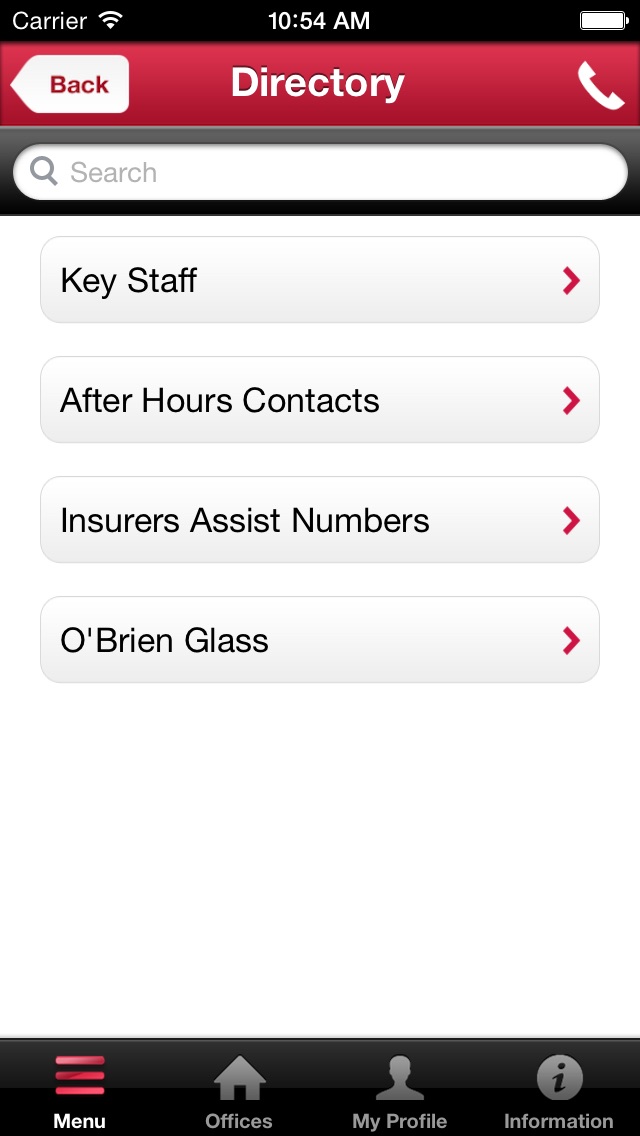The width and height of the screenshot is (640, 1136).
Task: Switch to the Menu tab
Action: (80, 1088)
